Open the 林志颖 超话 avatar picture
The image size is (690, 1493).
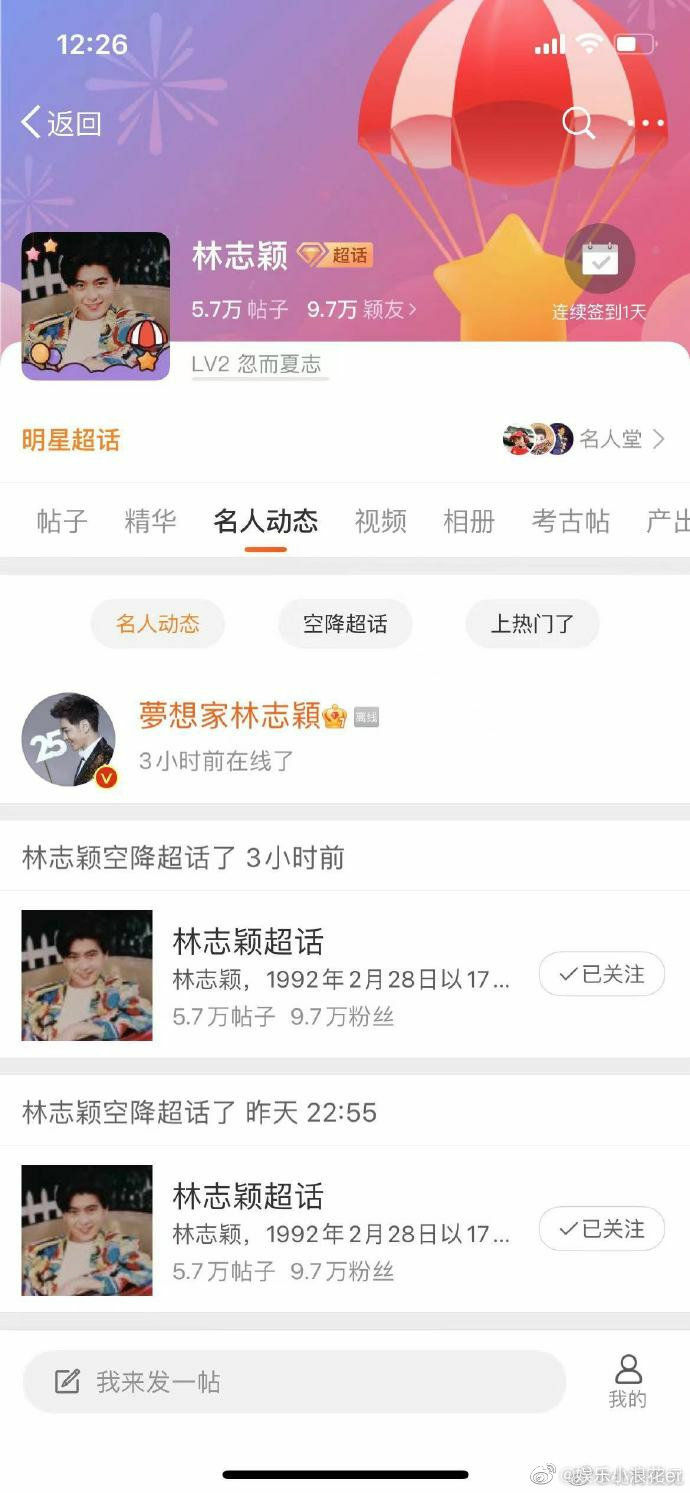tap(96, 306)
